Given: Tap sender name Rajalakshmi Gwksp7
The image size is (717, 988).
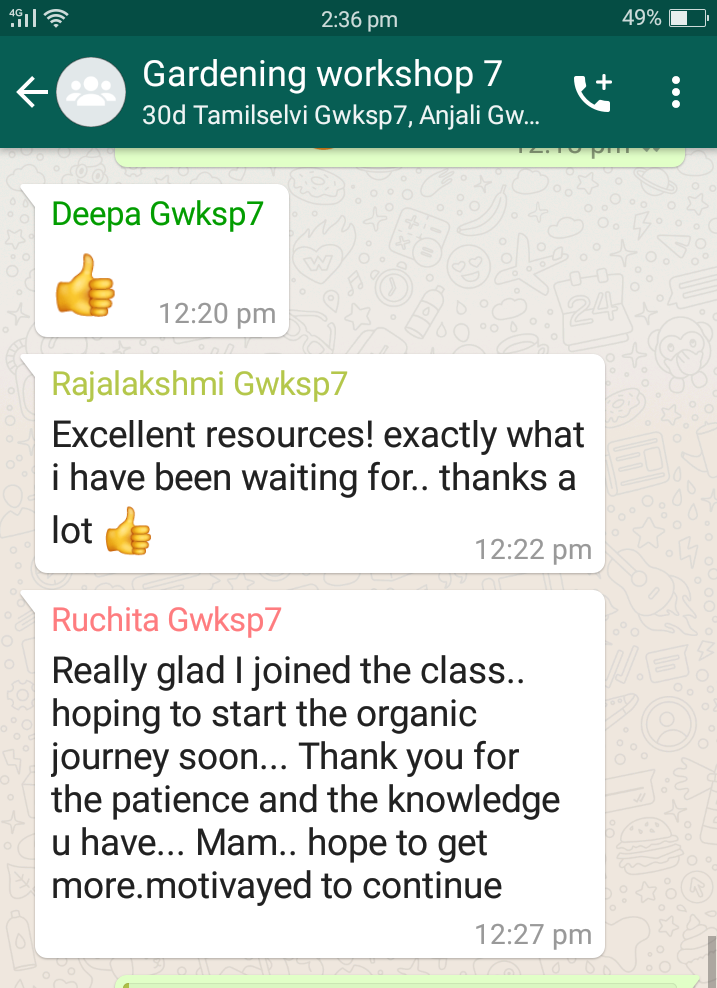Looking at the screenshot, I should point(199,383).
